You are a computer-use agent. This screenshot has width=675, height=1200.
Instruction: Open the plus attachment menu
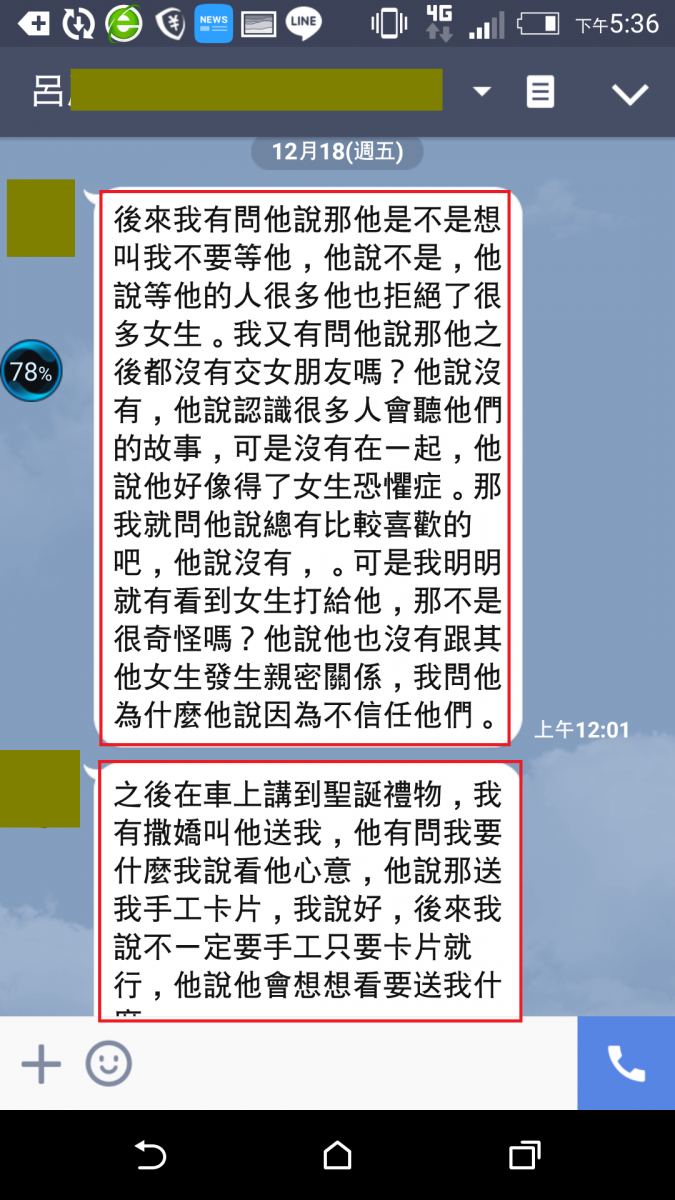coord(41,1064)
